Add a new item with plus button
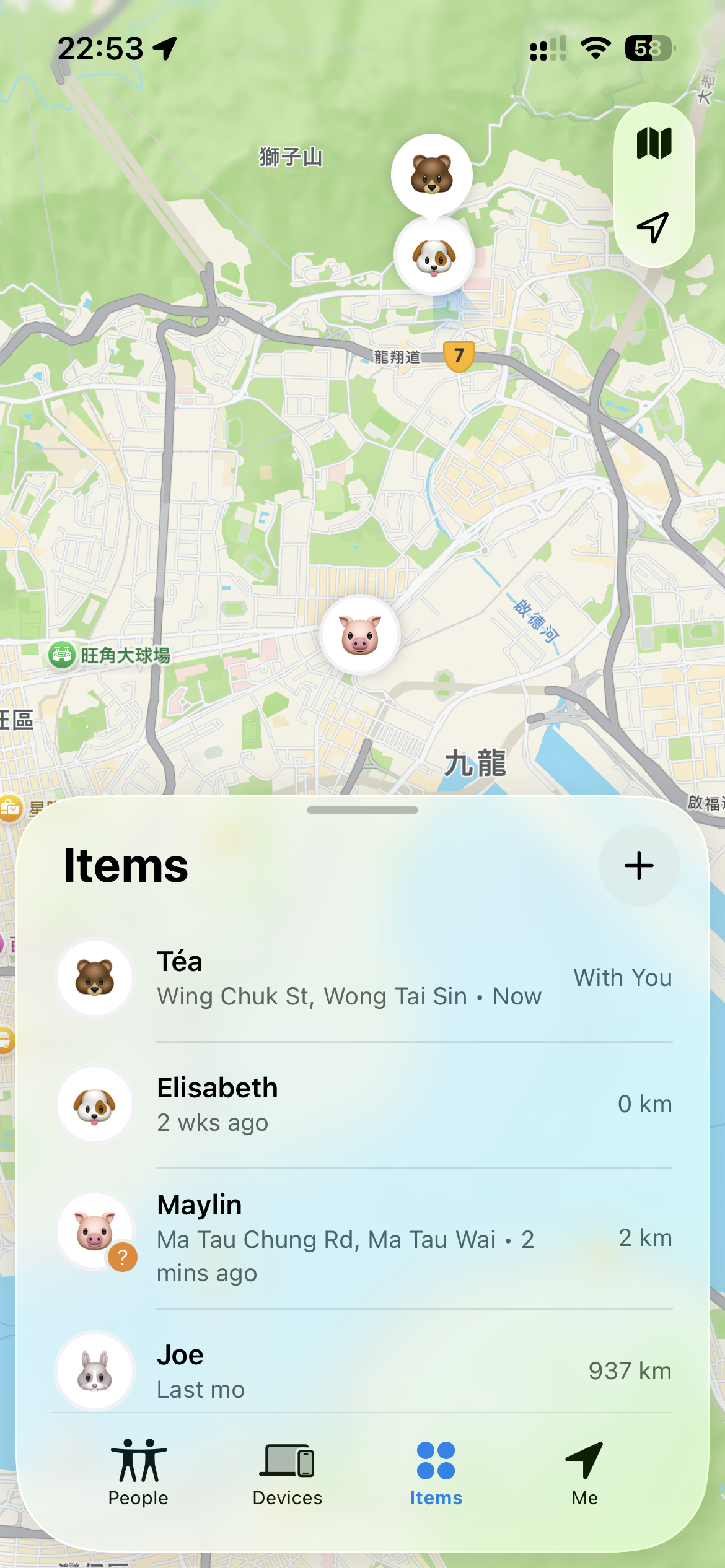 [639, 865]
